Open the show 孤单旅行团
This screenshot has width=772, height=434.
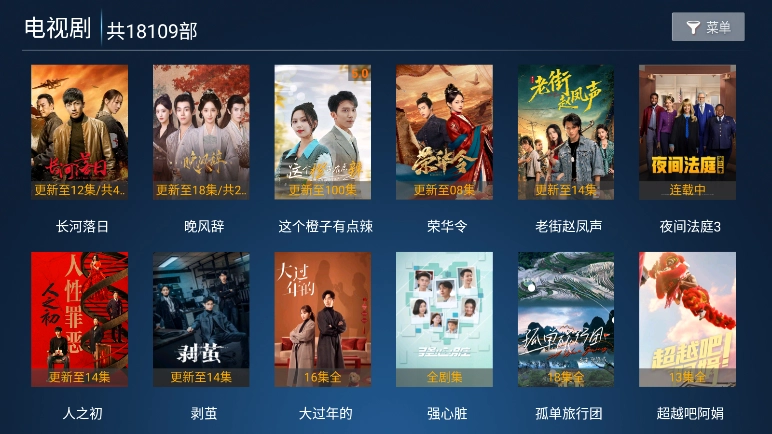point(566,320)
